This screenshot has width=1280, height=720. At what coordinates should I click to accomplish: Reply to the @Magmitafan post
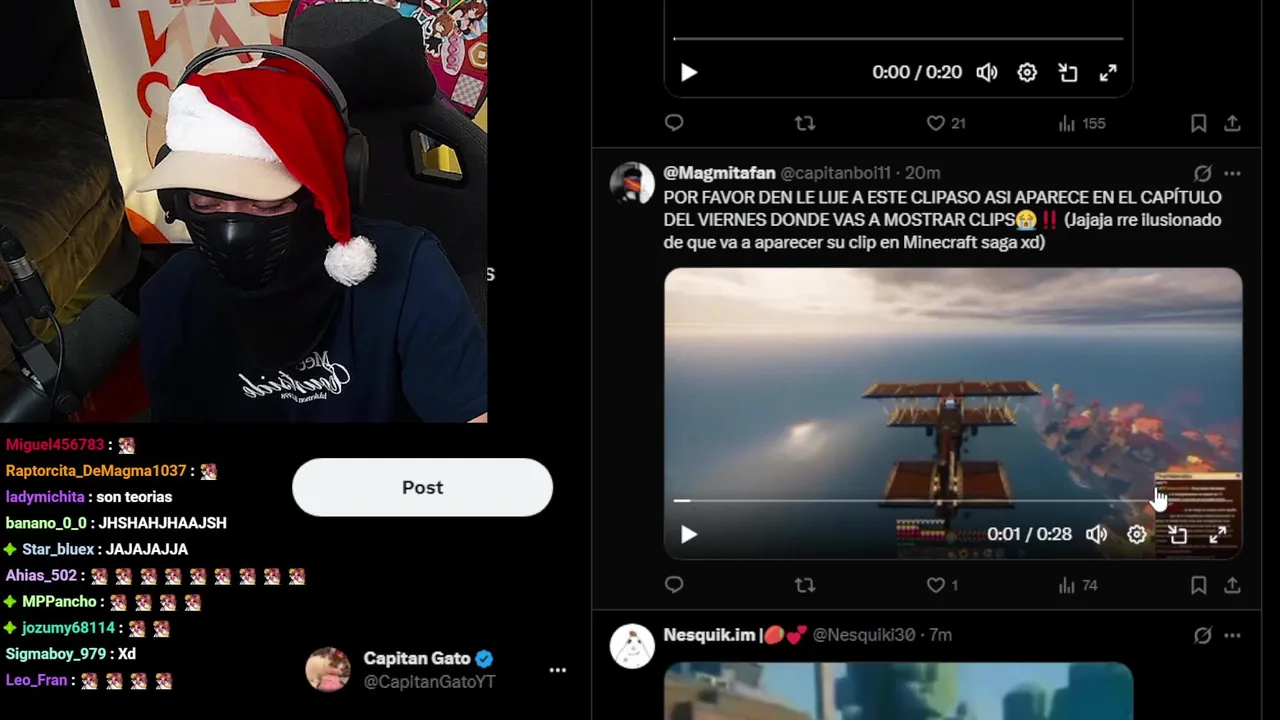click(674, 585)
